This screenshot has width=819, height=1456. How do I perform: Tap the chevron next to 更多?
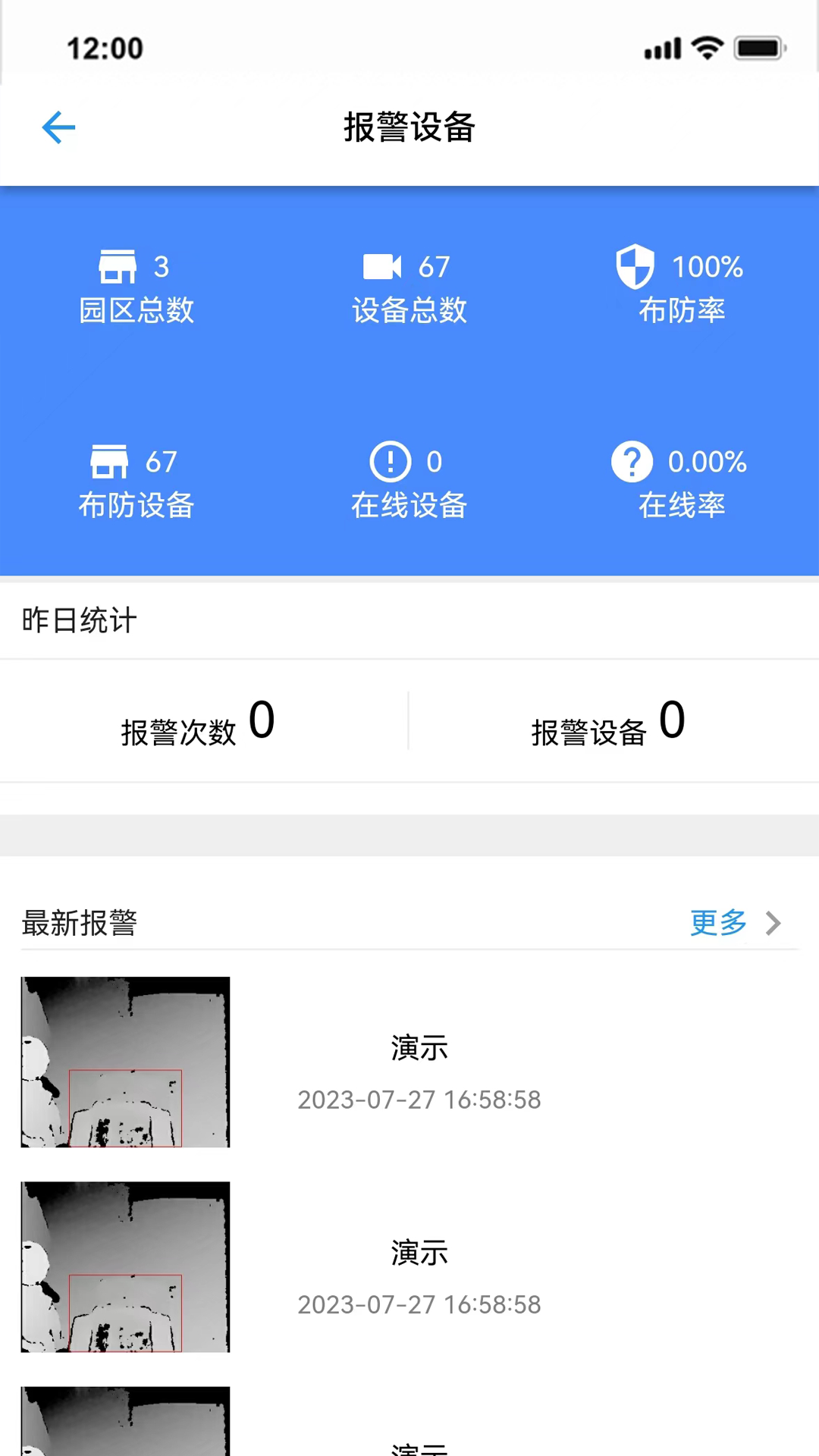click(773, 923)
